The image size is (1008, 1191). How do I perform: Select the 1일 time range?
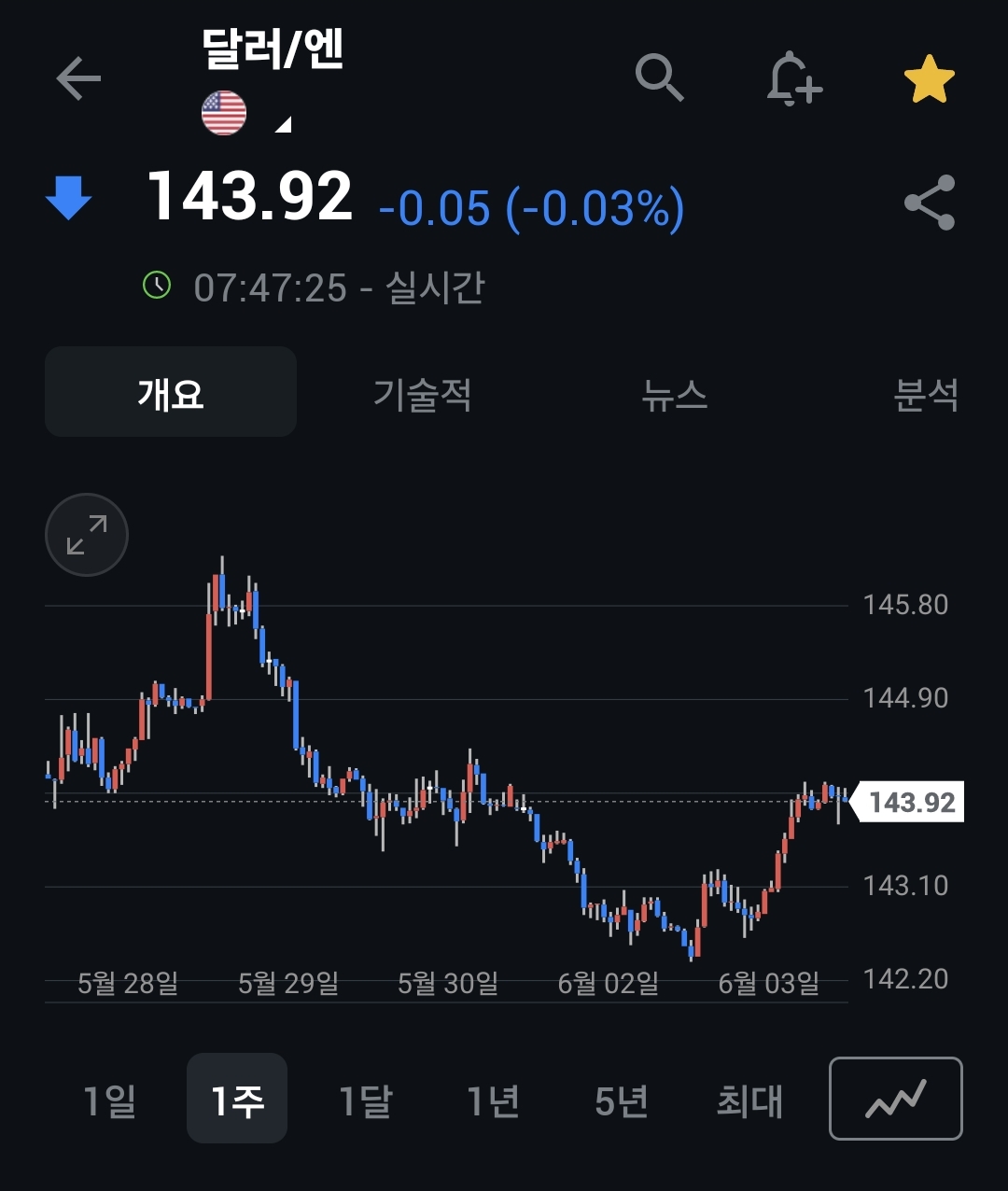[x=110, y=1100]
